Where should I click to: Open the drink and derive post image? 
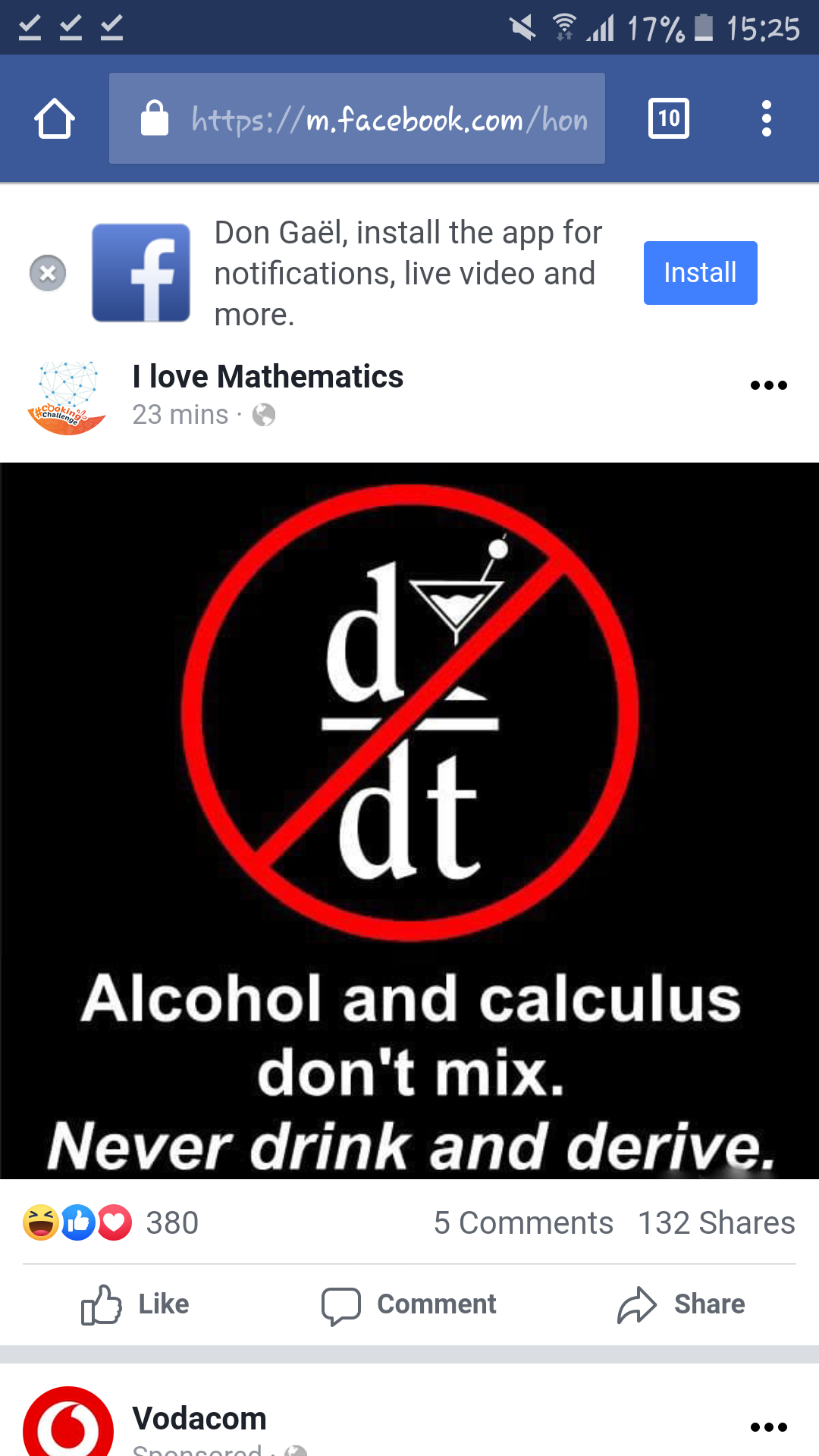(409, 821)
